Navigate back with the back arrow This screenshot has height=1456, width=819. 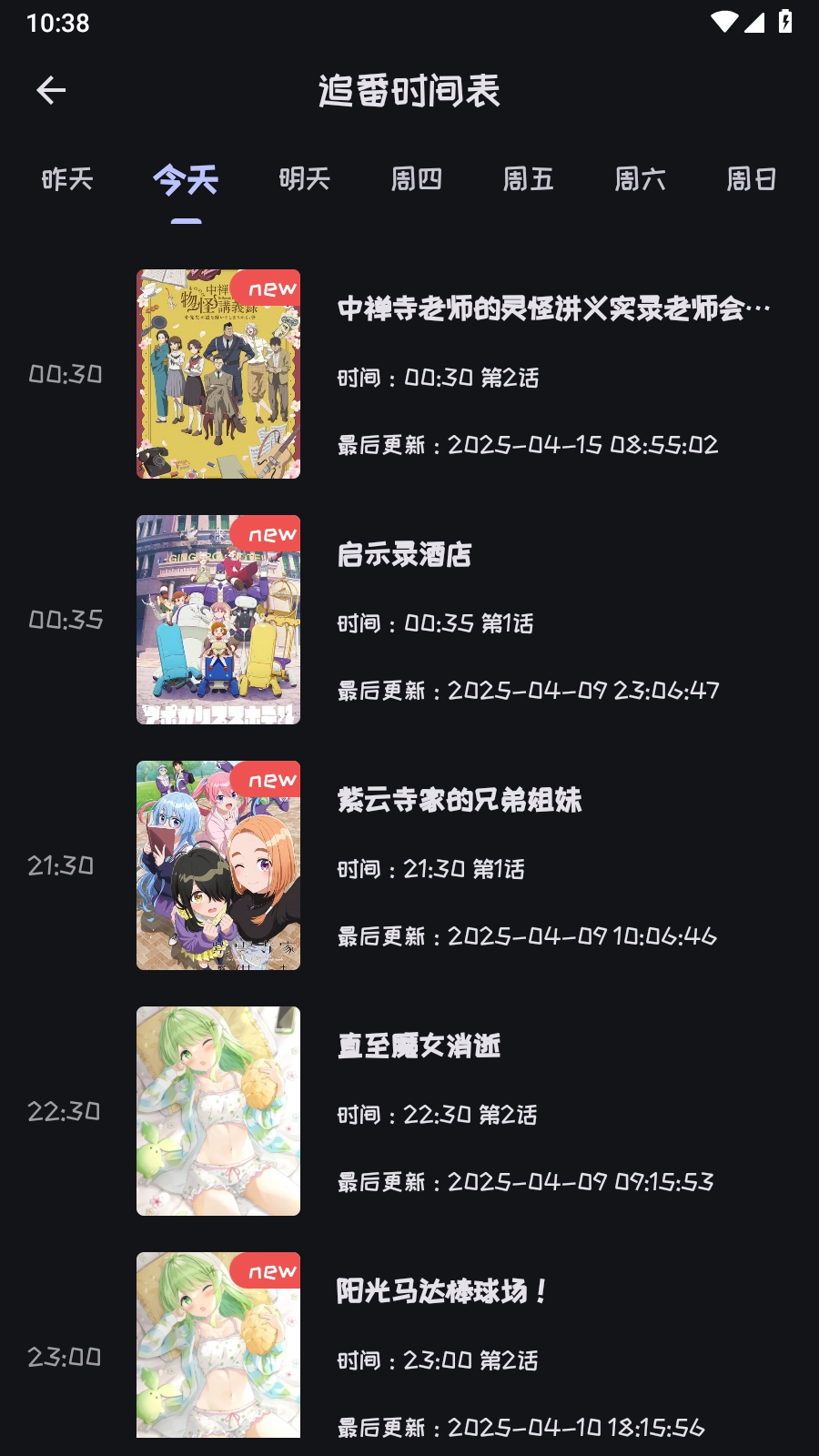[52, 88]
